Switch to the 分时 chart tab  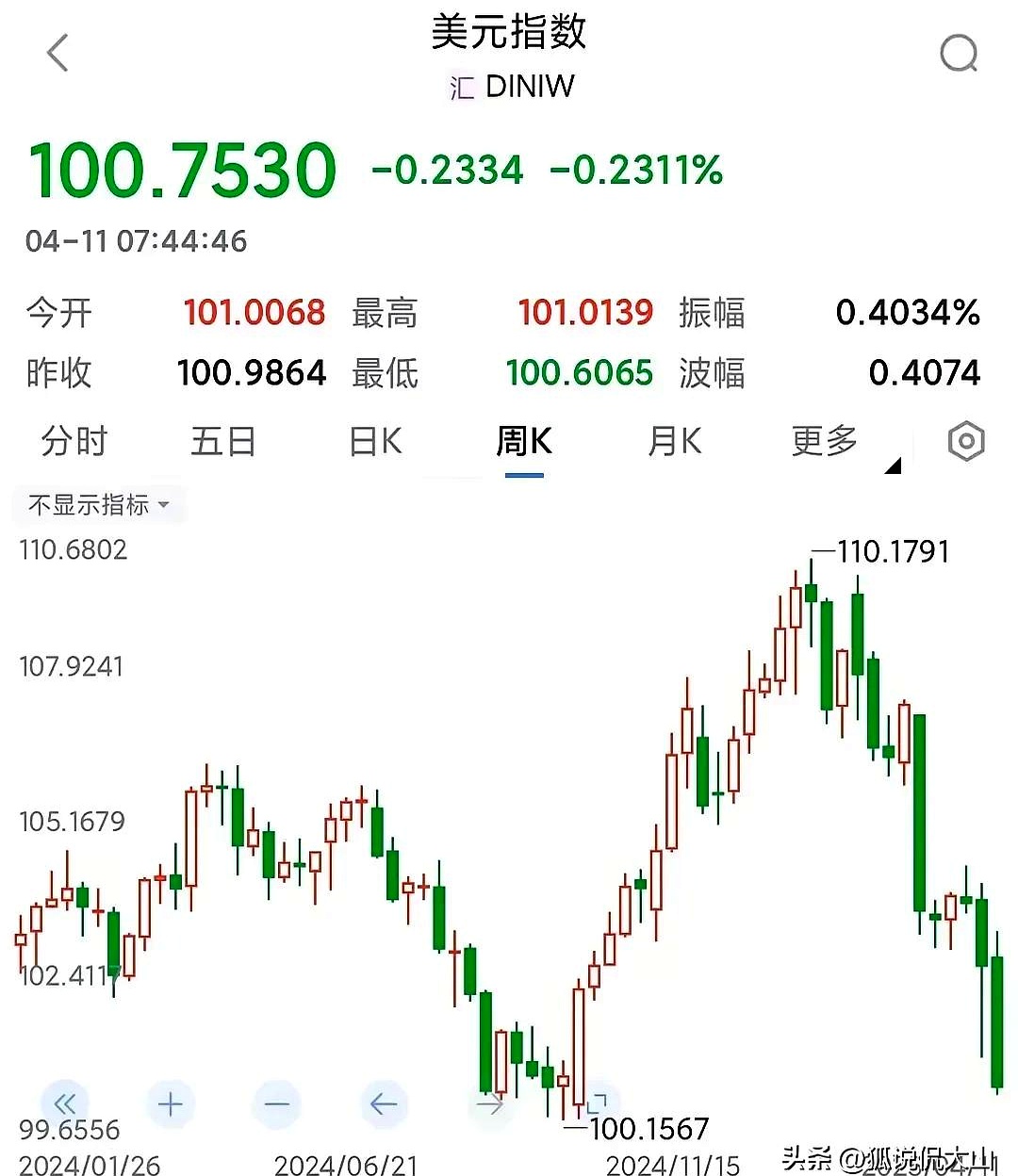coord(74,440)
